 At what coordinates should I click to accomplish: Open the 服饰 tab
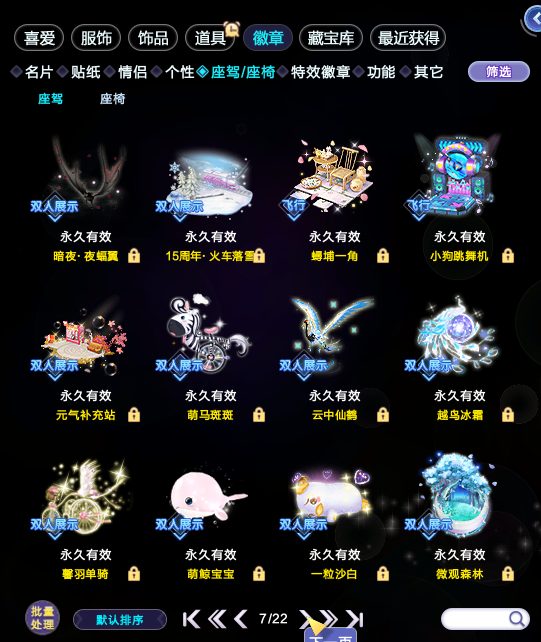tap(96, 38)
